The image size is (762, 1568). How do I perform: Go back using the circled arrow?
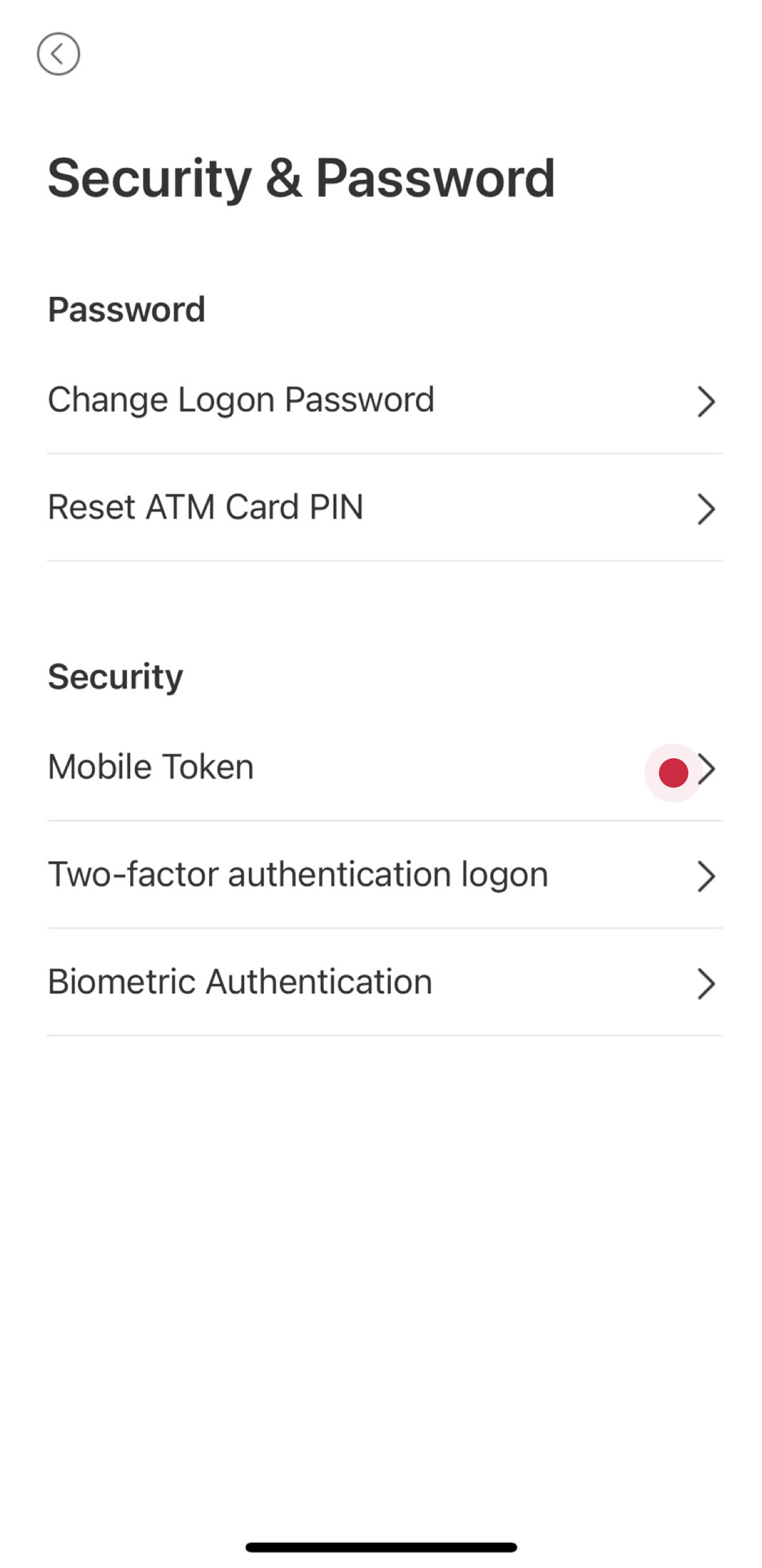(x=58, y=54)
